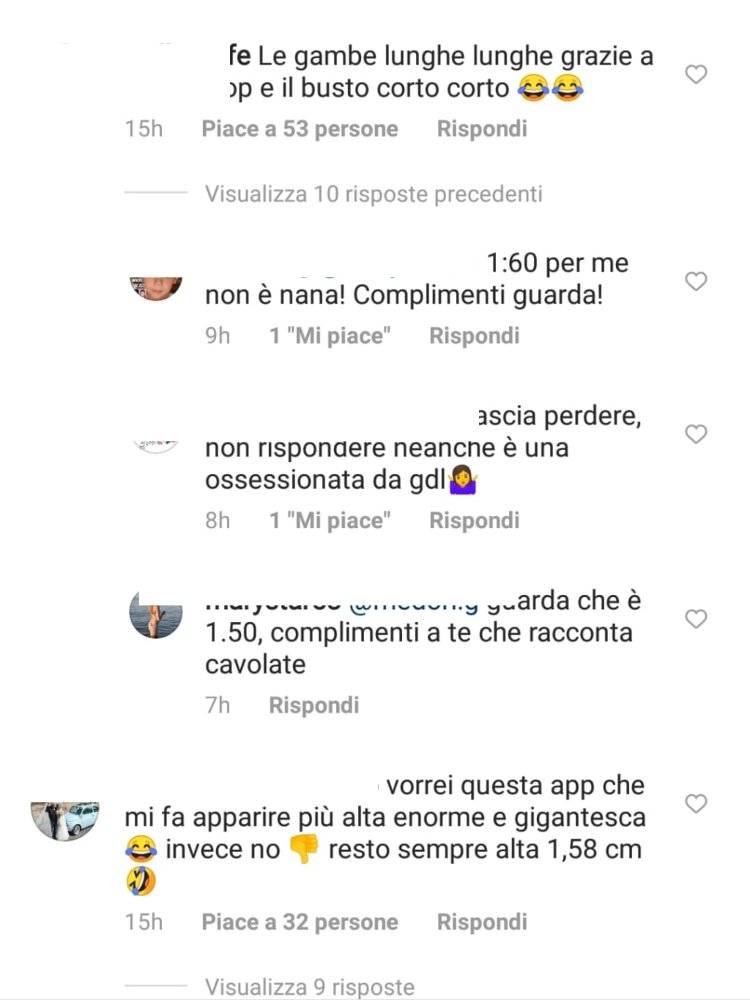
Task: Reply to the 'racconta cavolate' comment
Action: 313,705
